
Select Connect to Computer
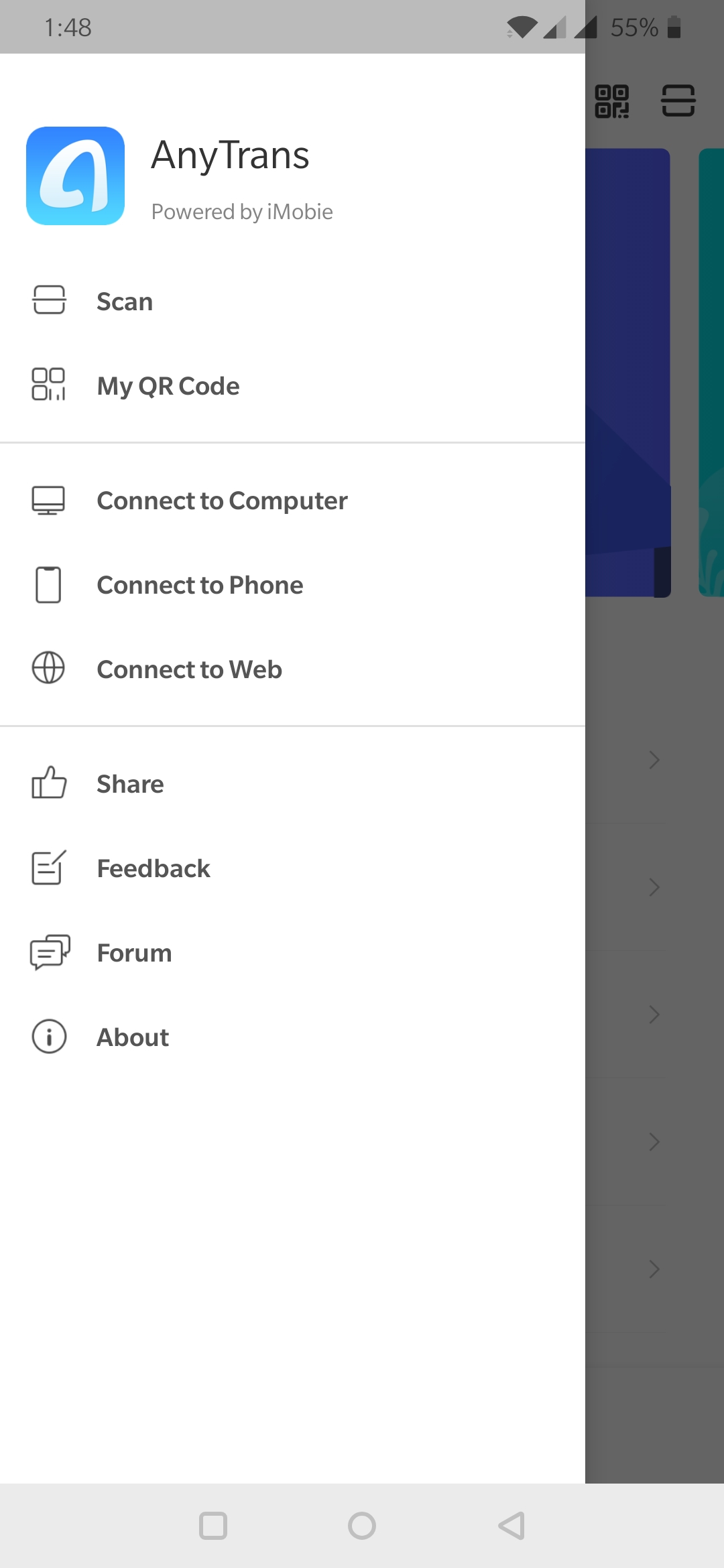221,501
